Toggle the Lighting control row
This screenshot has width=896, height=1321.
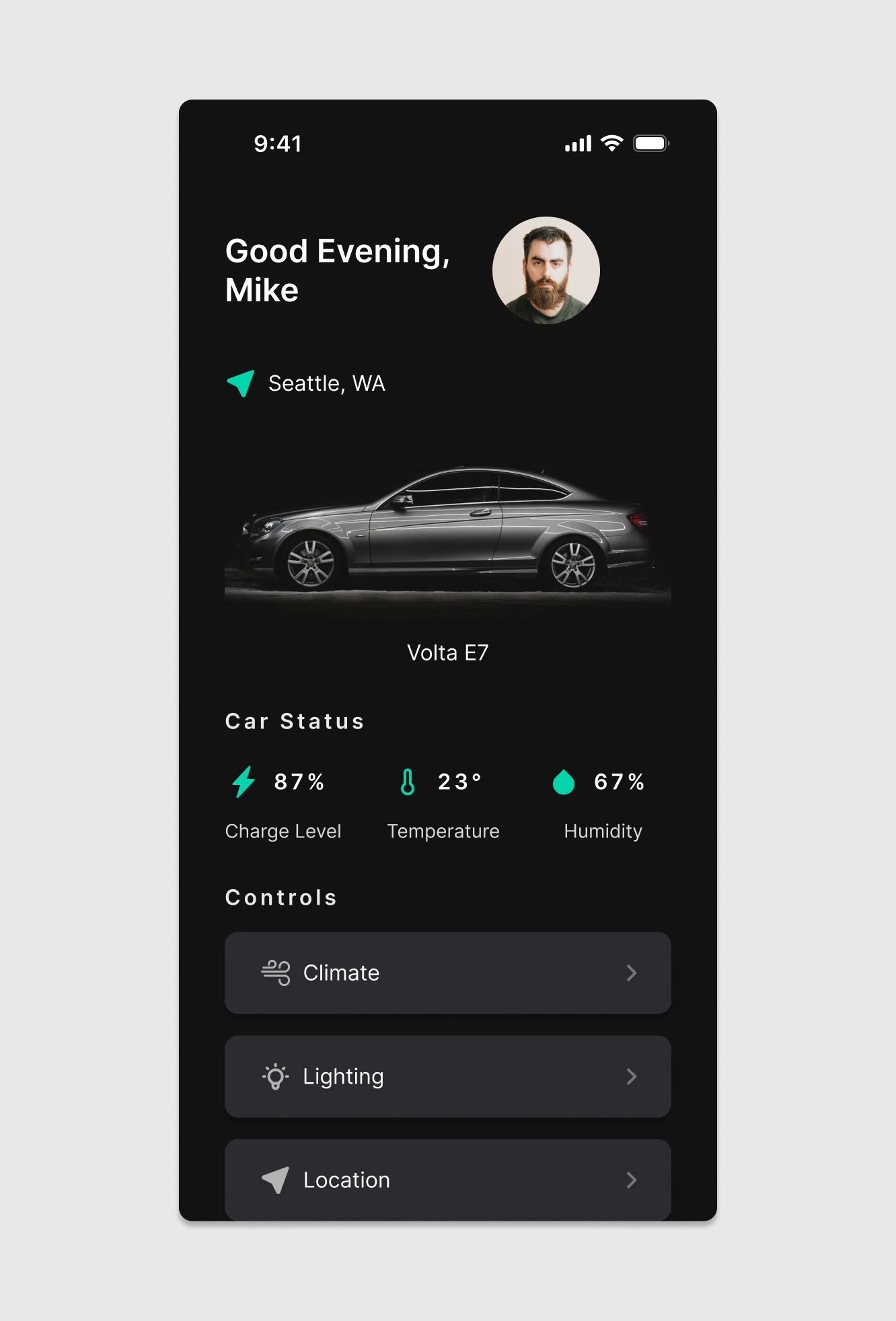pos(447,1076)
